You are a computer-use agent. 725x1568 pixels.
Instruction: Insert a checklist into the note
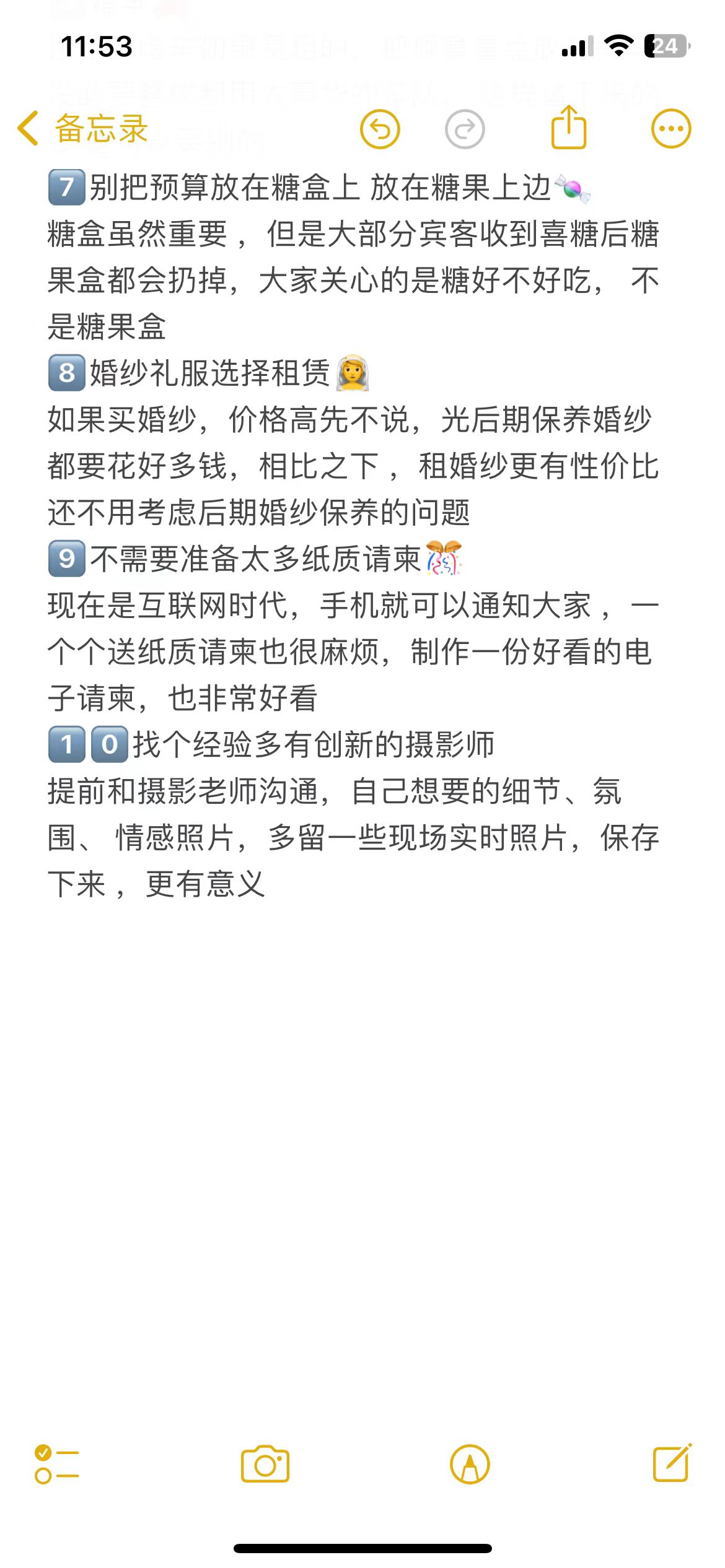pos(57,1464)
